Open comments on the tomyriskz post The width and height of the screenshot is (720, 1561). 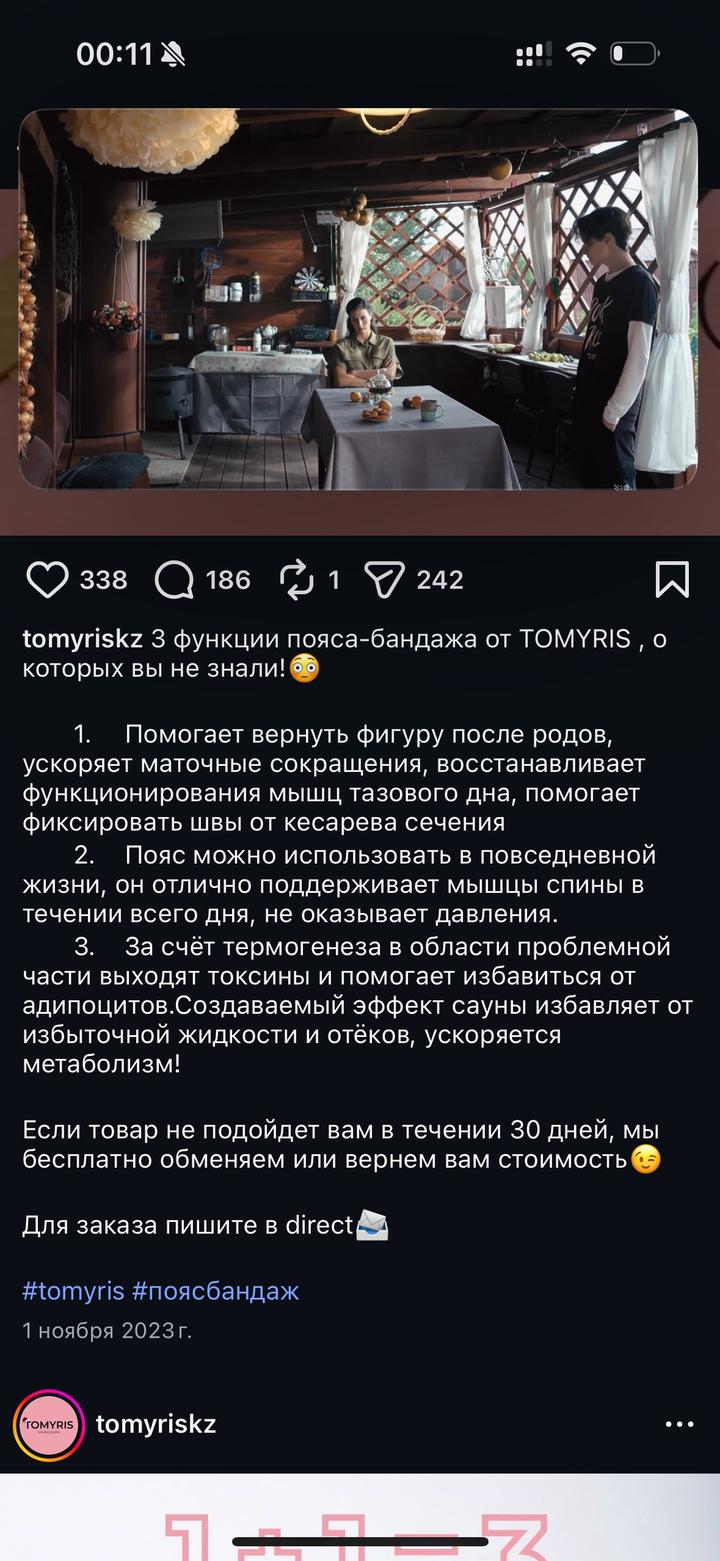(175, 579)
